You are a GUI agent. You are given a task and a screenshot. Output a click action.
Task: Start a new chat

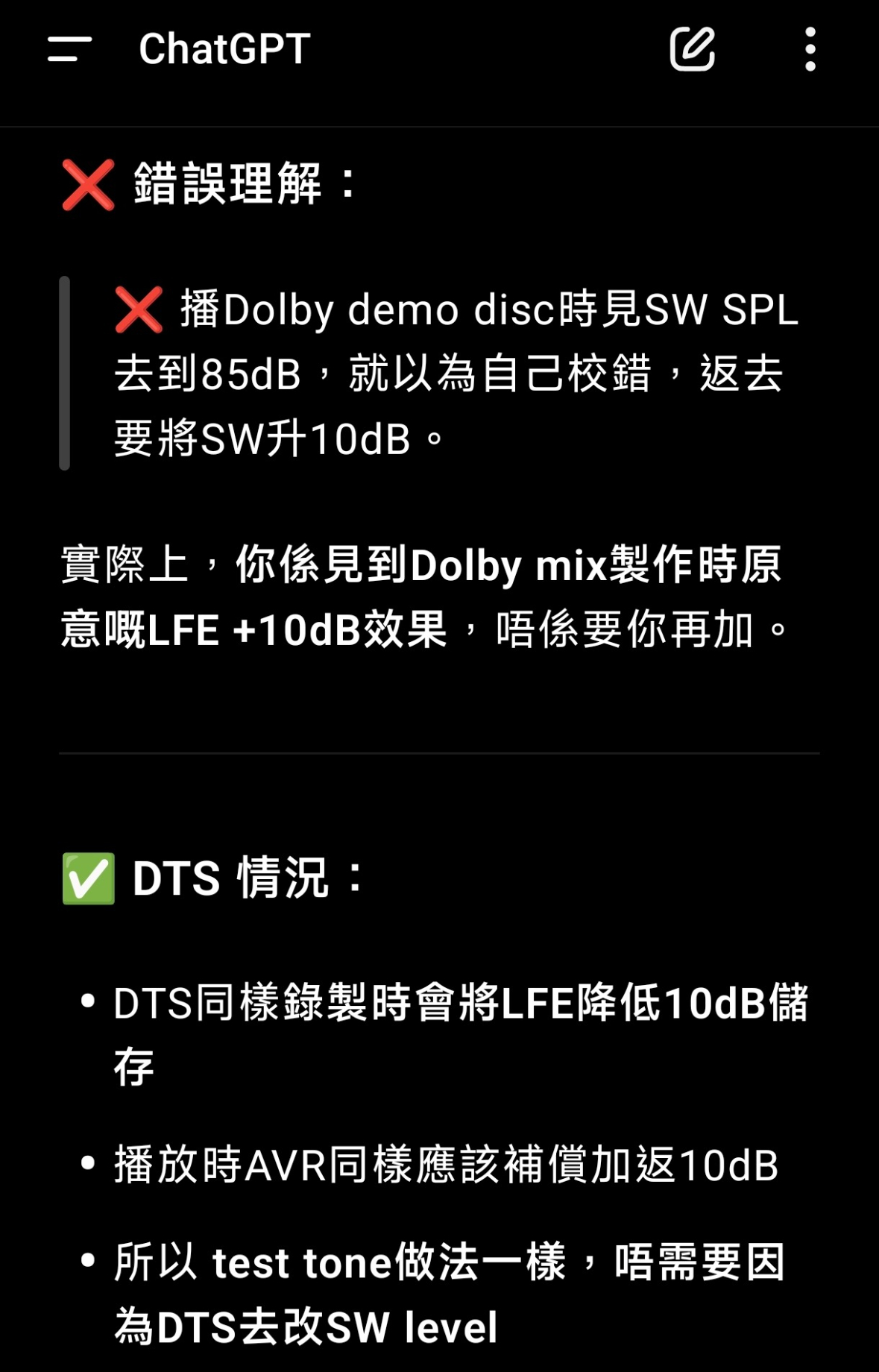692,49
